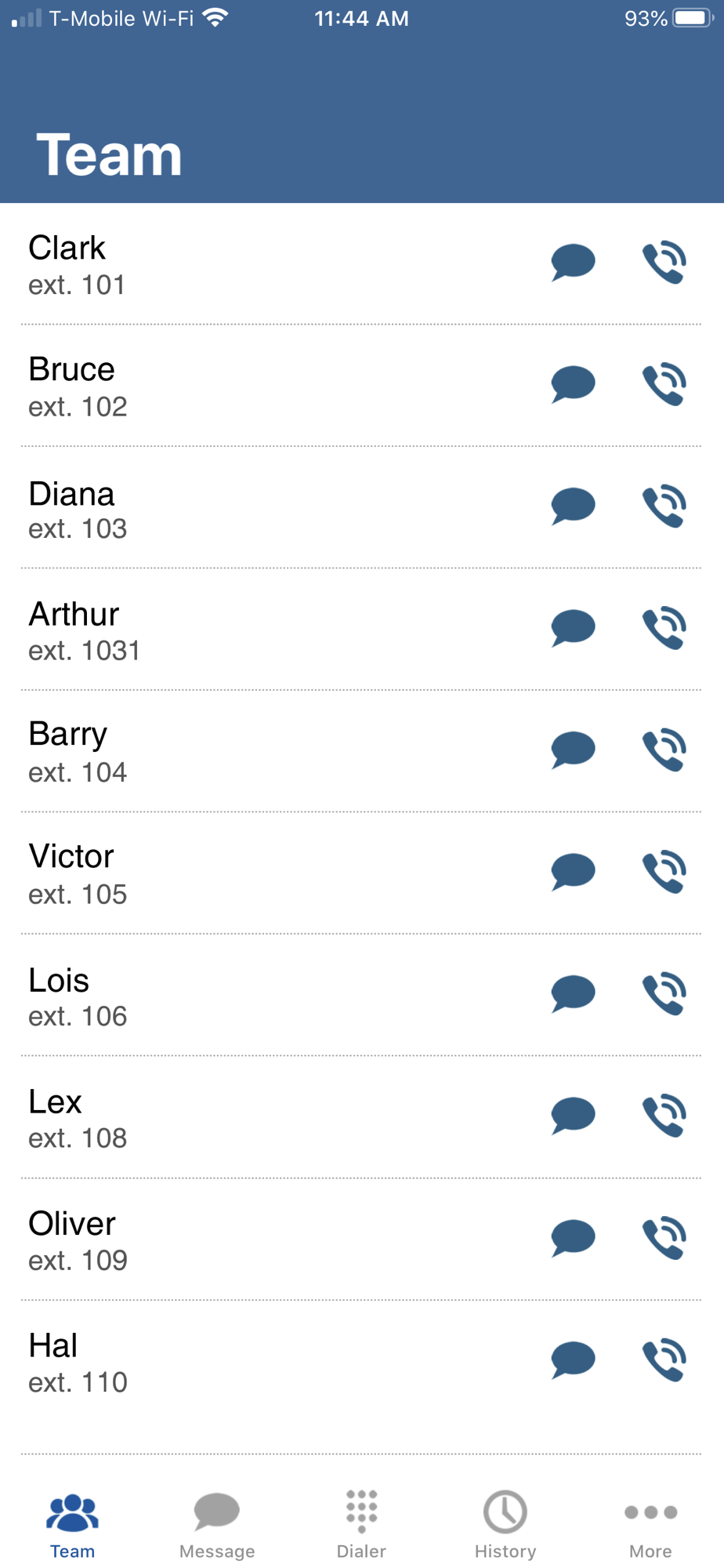Open the More tab
This screenshot has width=724, height=1568.
650,1525
